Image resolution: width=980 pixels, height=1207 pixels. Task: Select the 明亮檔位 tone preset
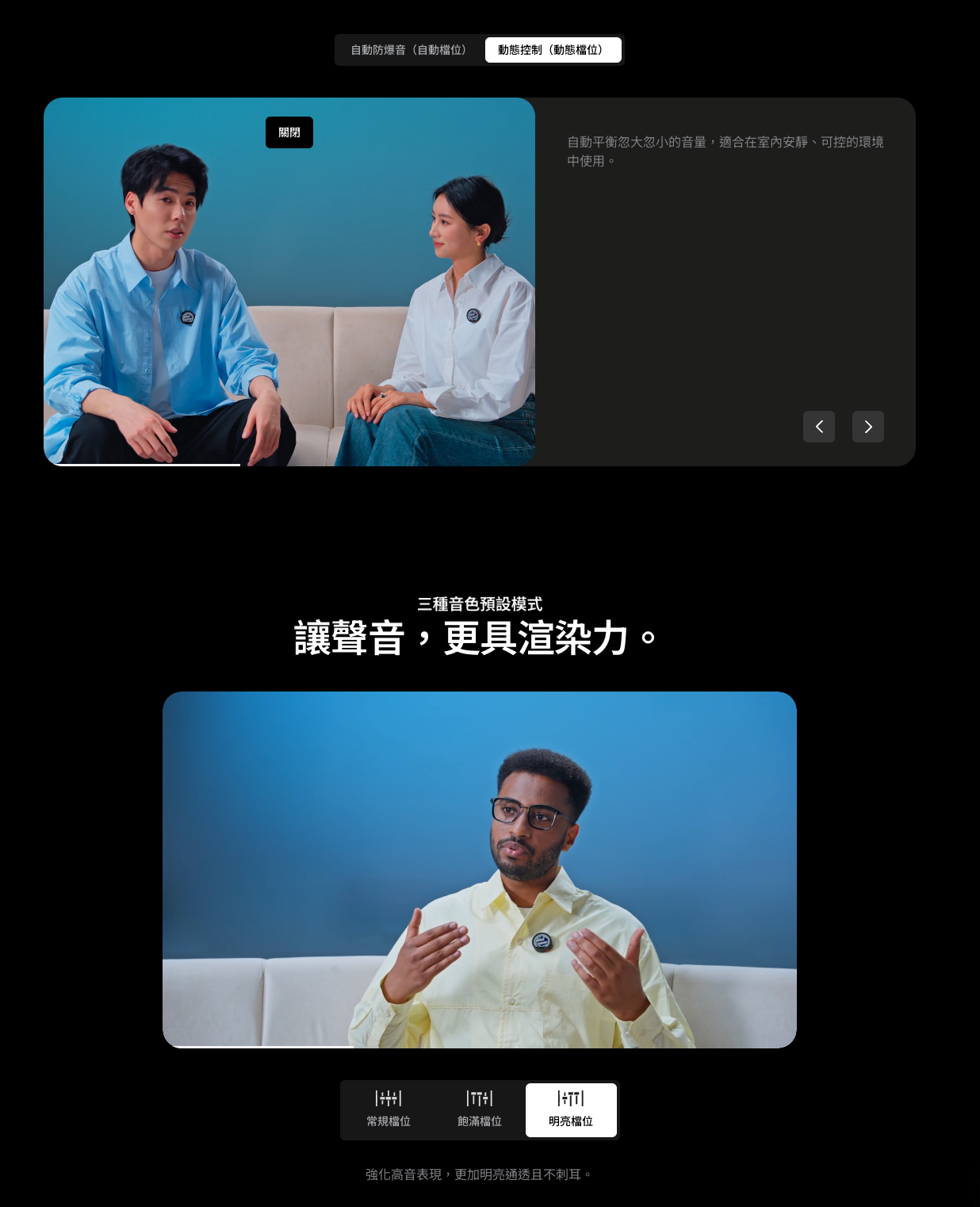coord(571,1109)
